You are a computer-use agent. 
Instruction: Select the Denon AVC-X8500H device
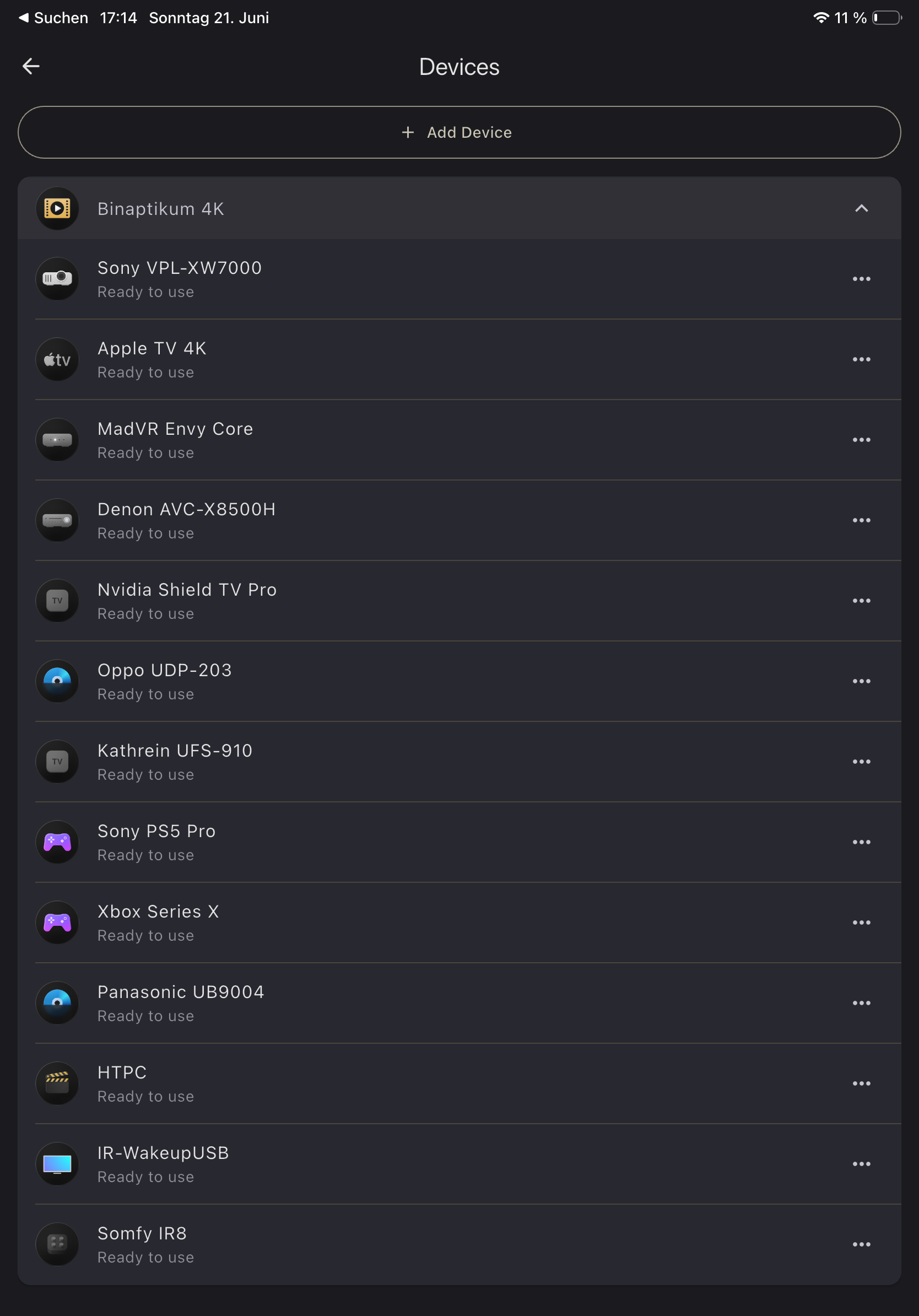pos(459,520)
